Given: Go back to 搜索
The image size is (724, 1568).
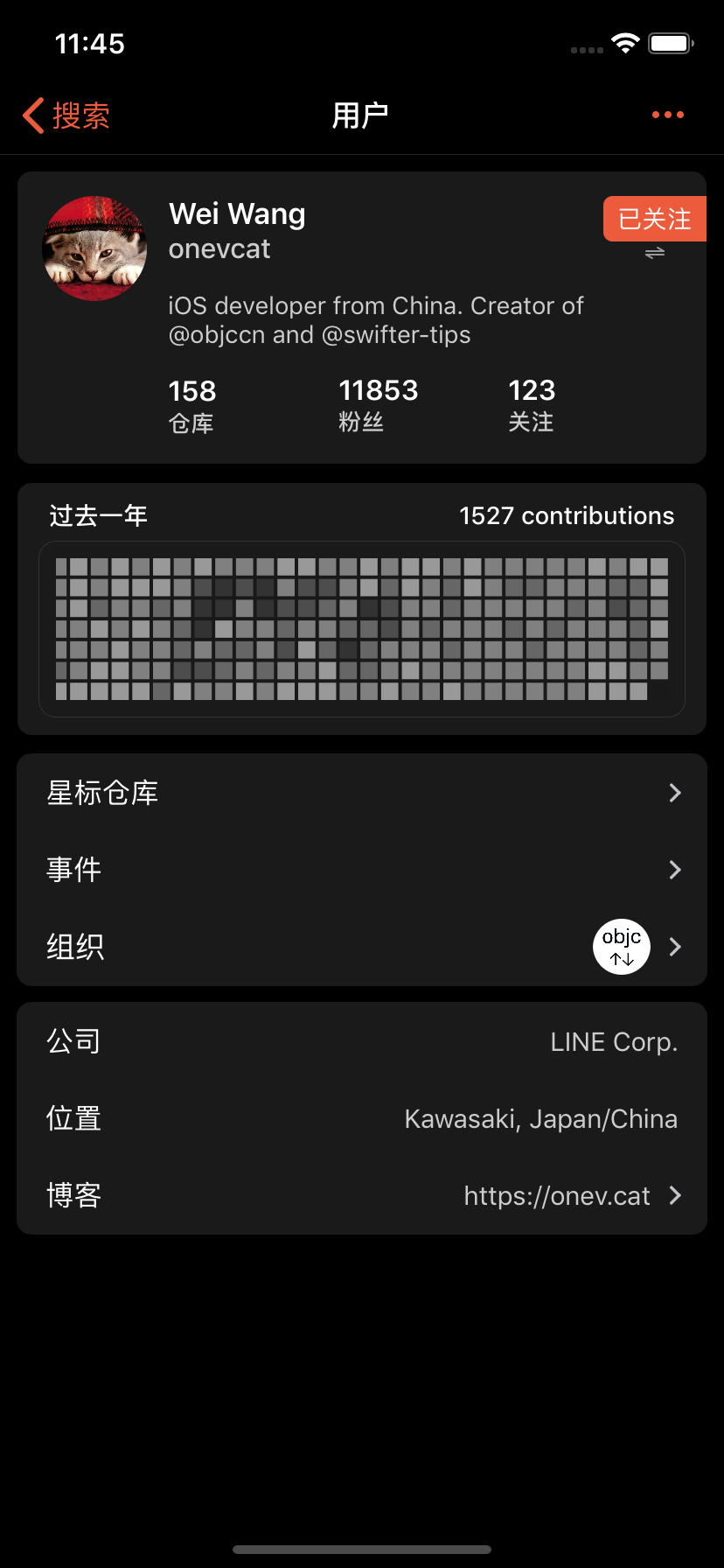Looking at the screenshot, I should click(66, 115).
